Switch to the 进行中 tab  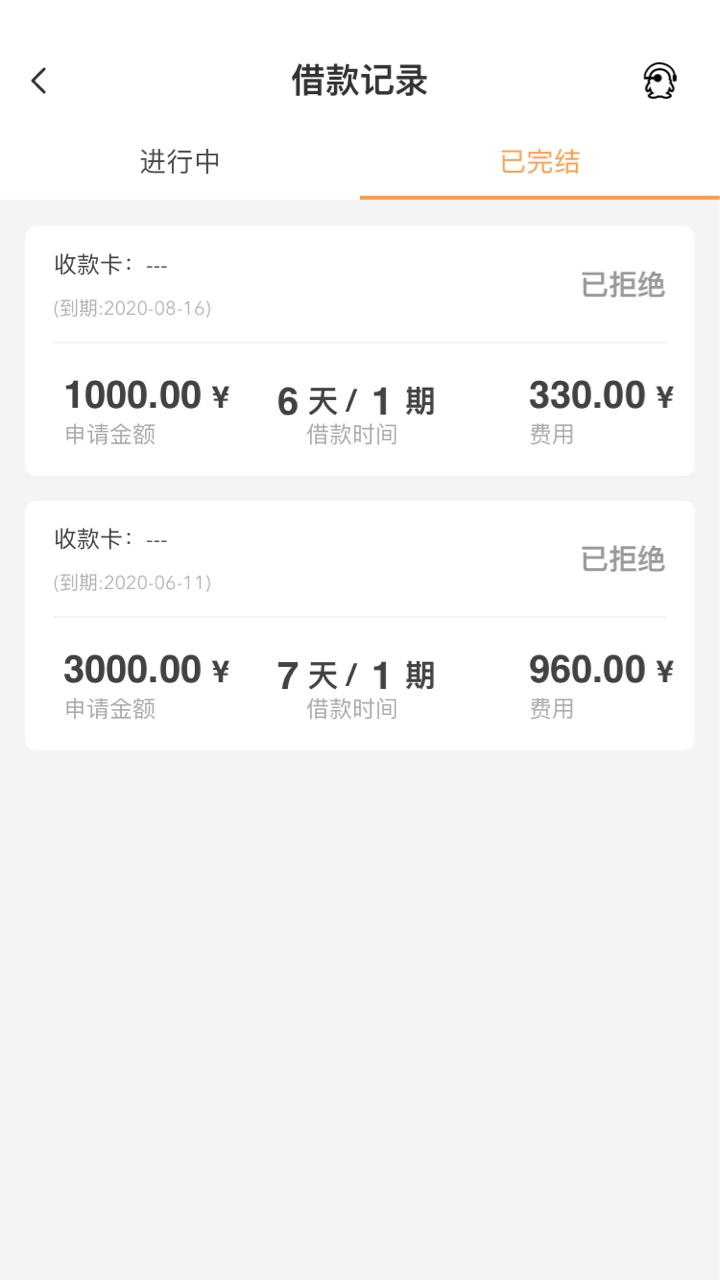pyautogui.click(x=180, y=162)
